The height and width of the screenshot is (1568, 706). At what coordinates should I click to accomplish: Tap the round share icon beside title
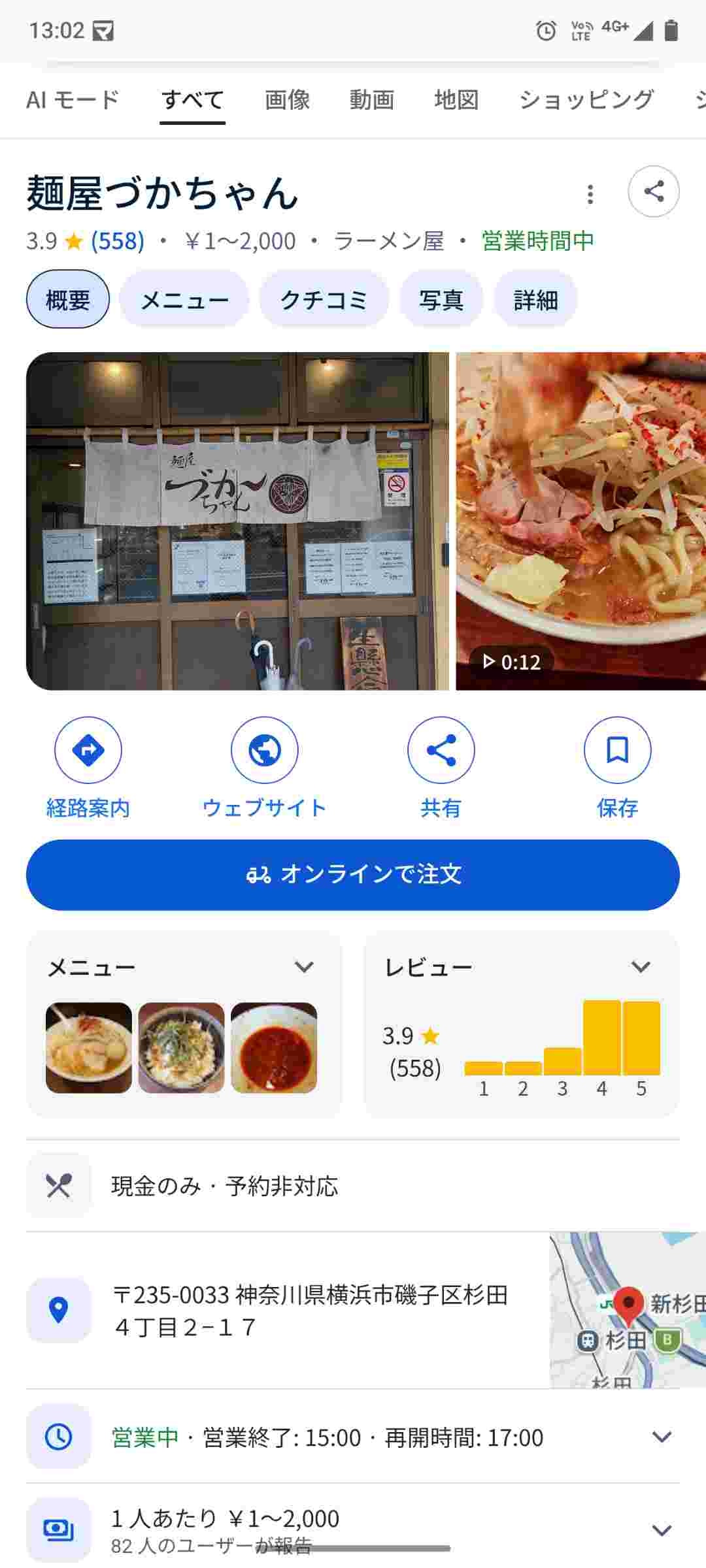coord(654,192)
